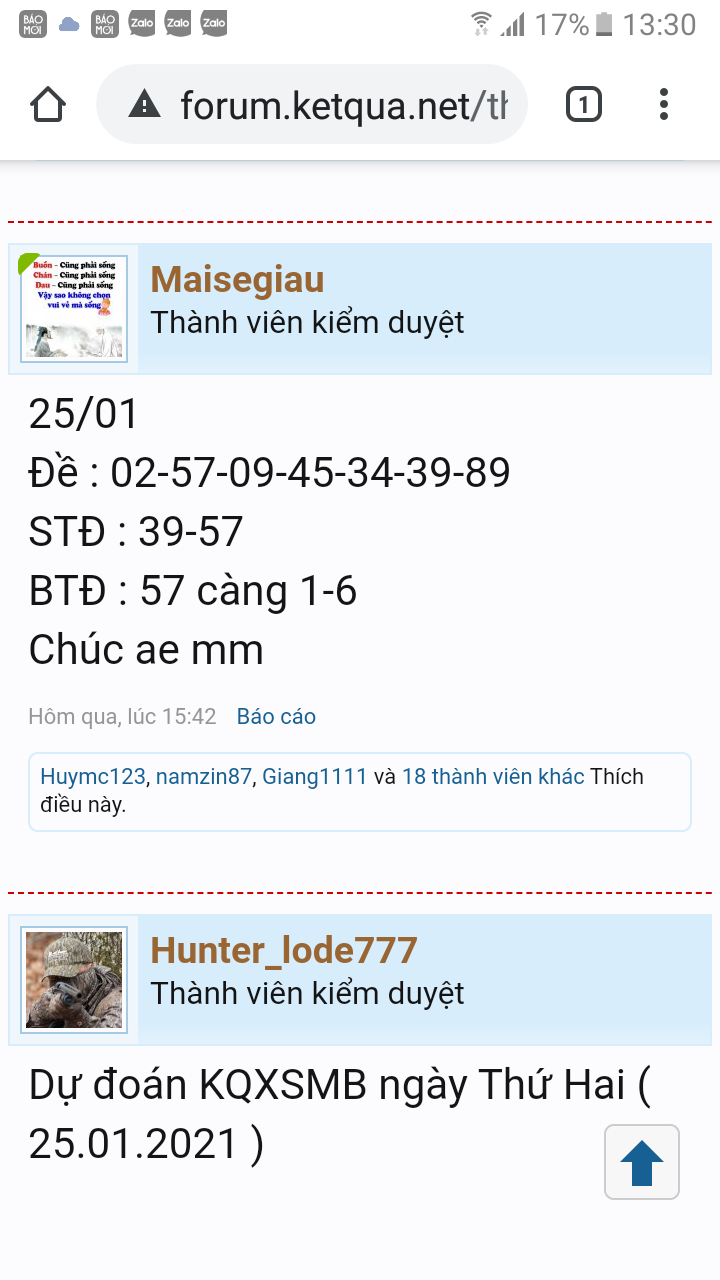720x1280 pixels.
Task: Open Giang1111's profile from the likes
Action: pos(314,776)
